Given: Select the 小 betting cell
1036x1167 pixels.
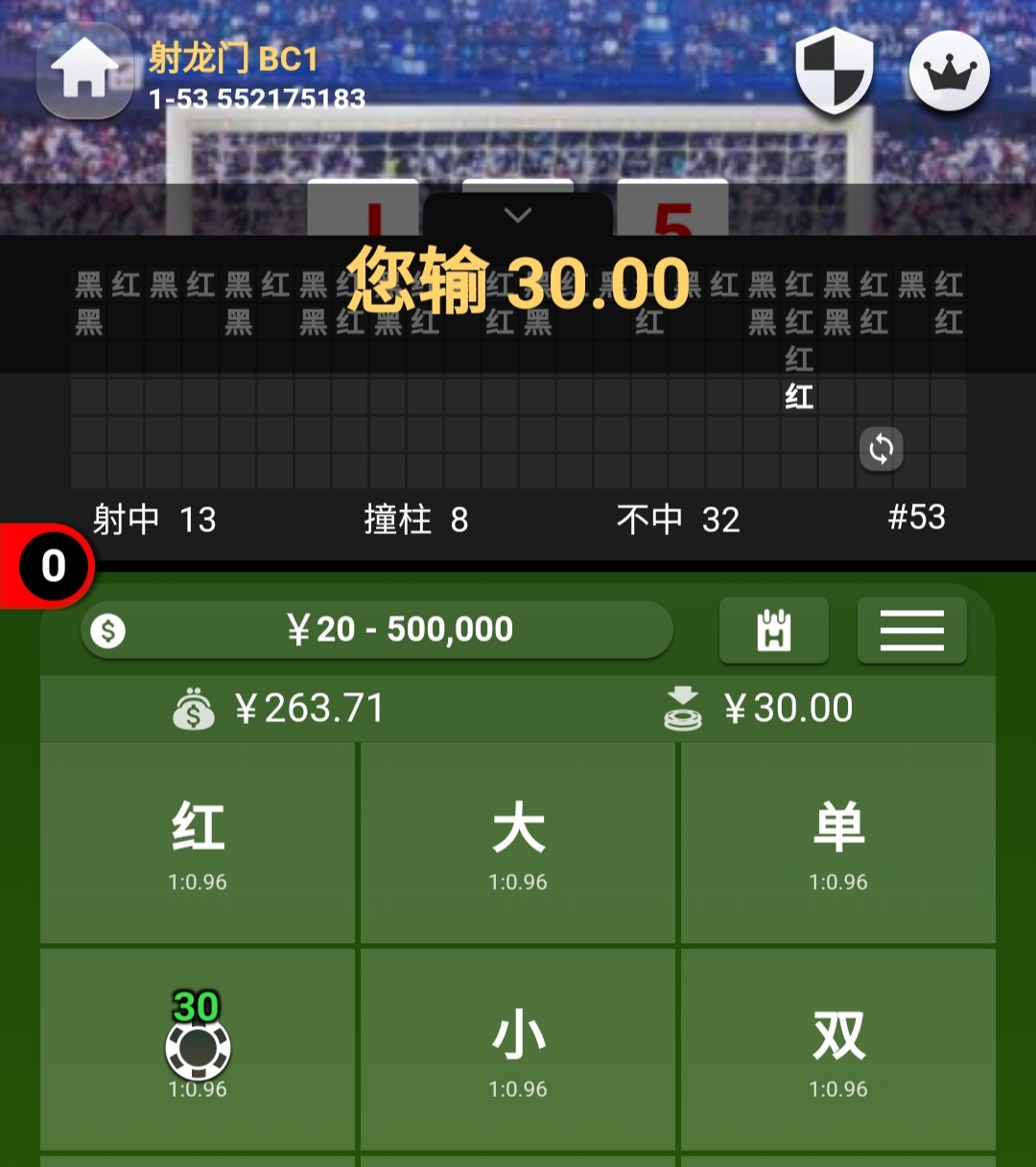Looking at the screenshot, I should (x=518, y=1050).
